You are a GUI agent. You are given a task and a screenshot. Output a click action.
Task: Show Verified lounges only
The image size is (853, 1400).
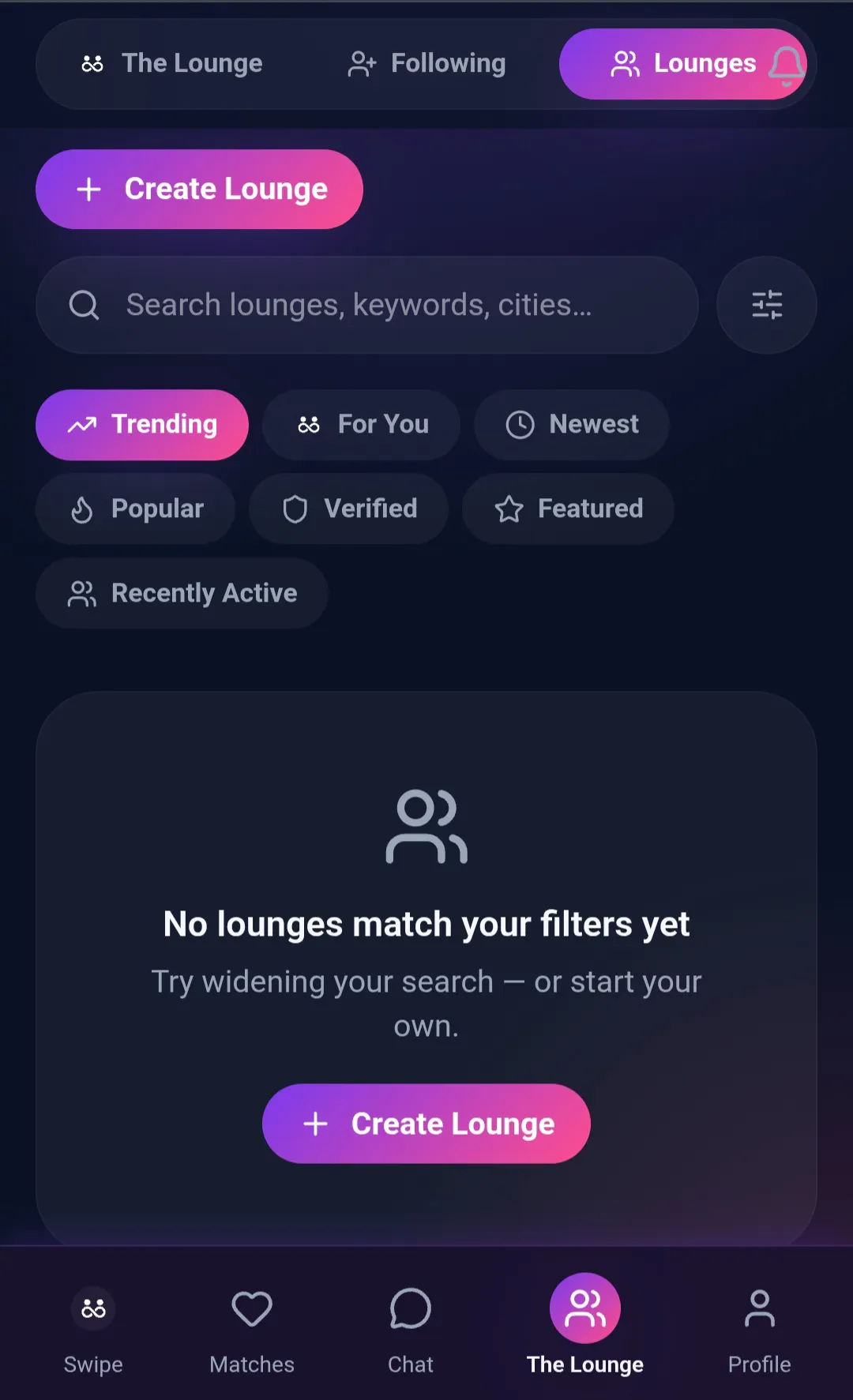point(349,509)
